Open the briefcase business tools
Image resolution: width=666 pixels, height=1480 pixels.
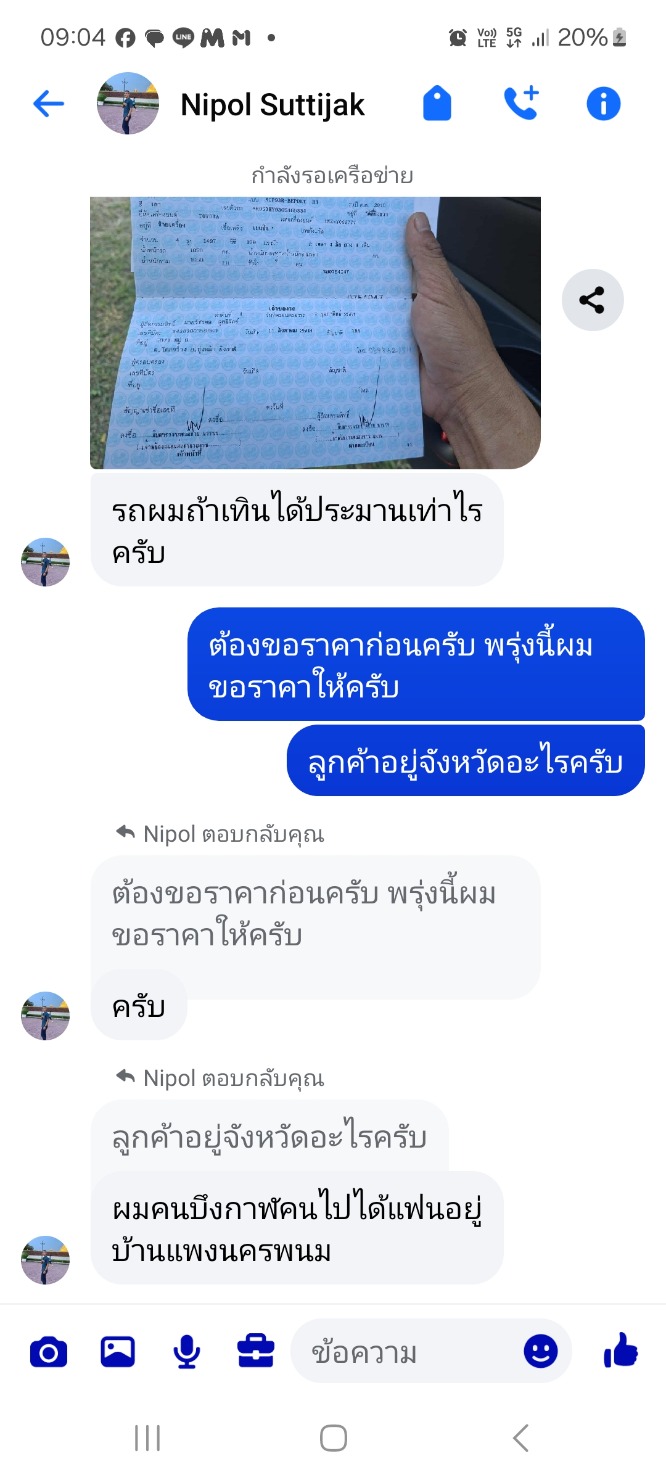(x=256, y=1353)
